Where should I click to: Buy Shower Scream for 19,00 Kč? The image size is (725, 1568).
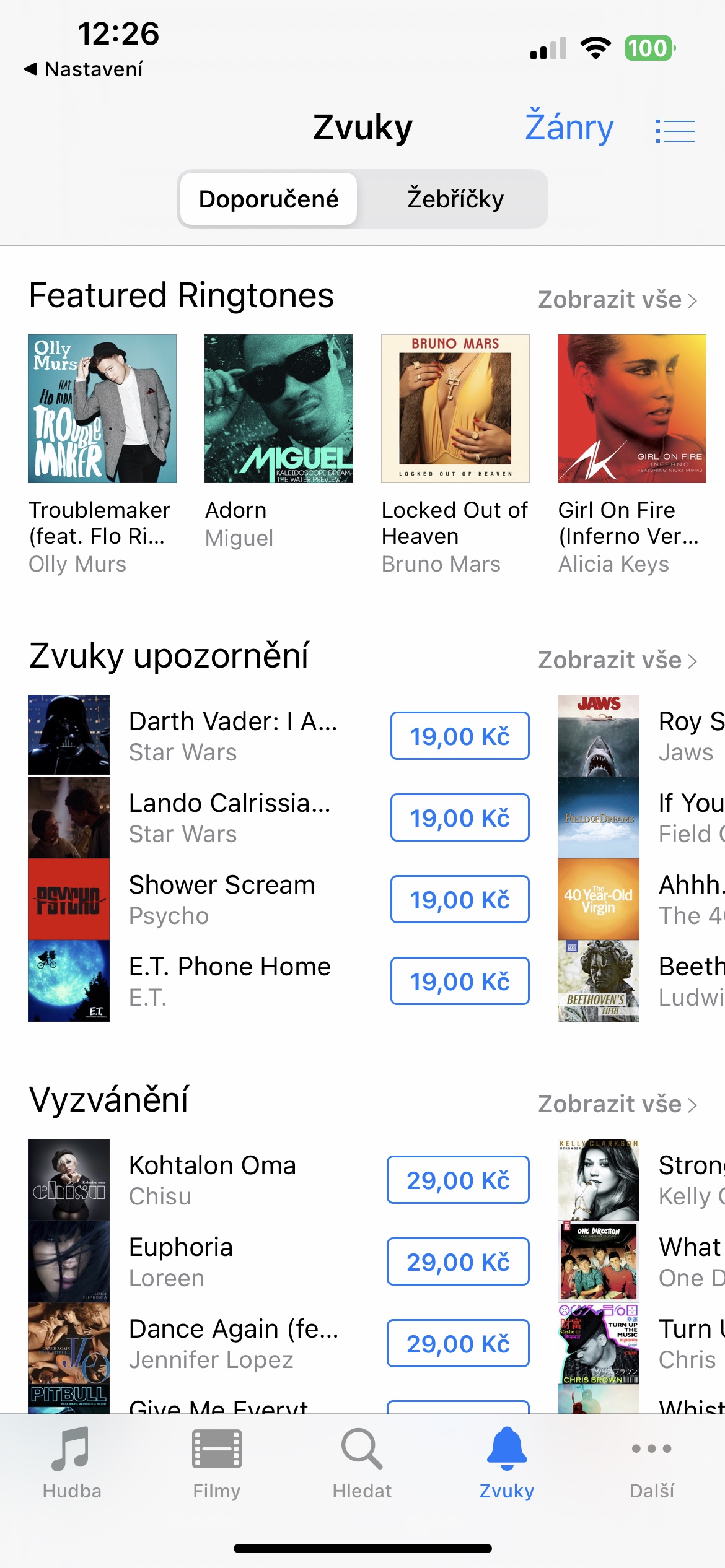(x=460, y=899)
